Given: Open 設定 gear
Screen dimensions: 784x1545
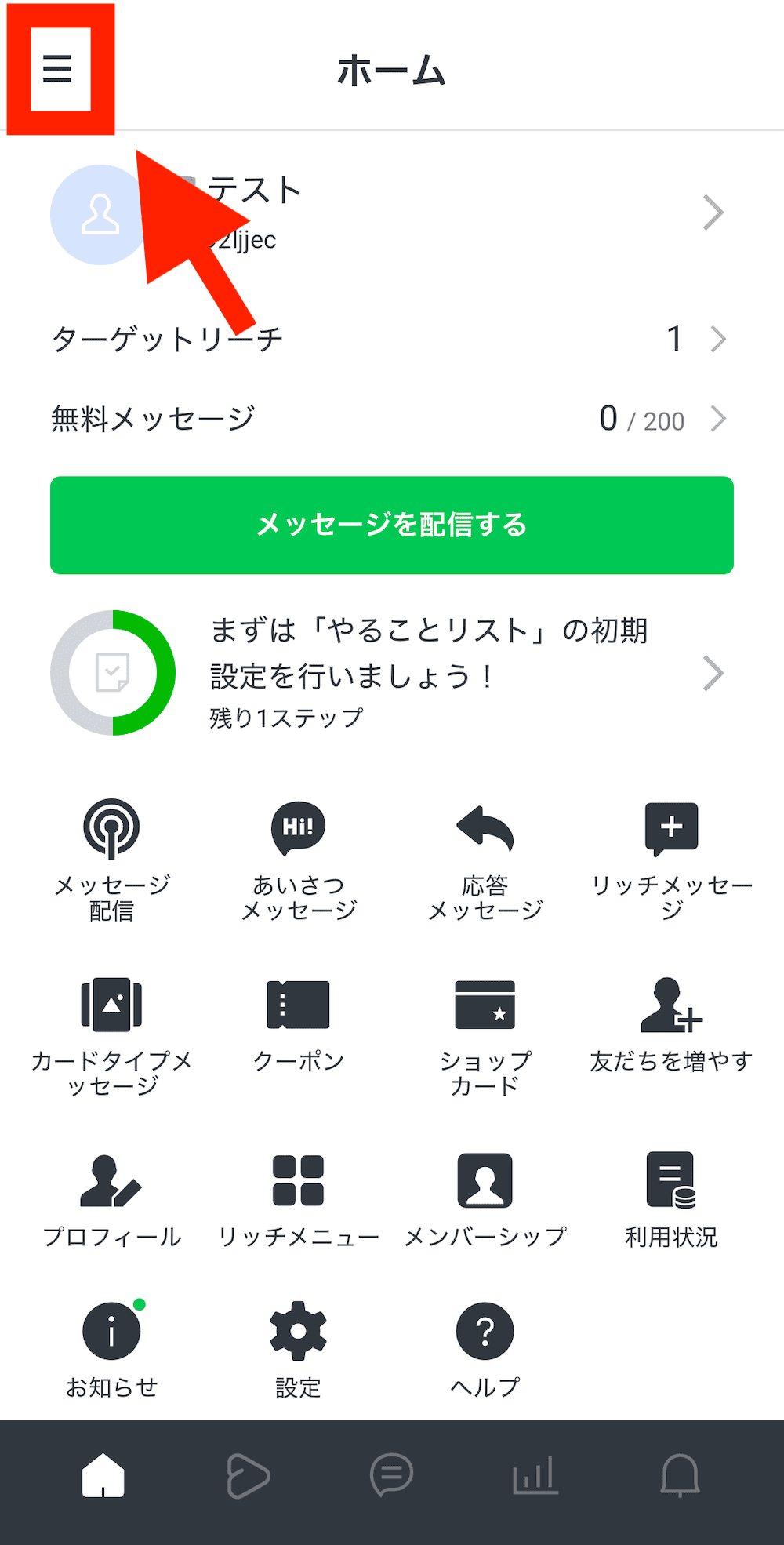Looking at the screenshot, I should coord(299,1349).
